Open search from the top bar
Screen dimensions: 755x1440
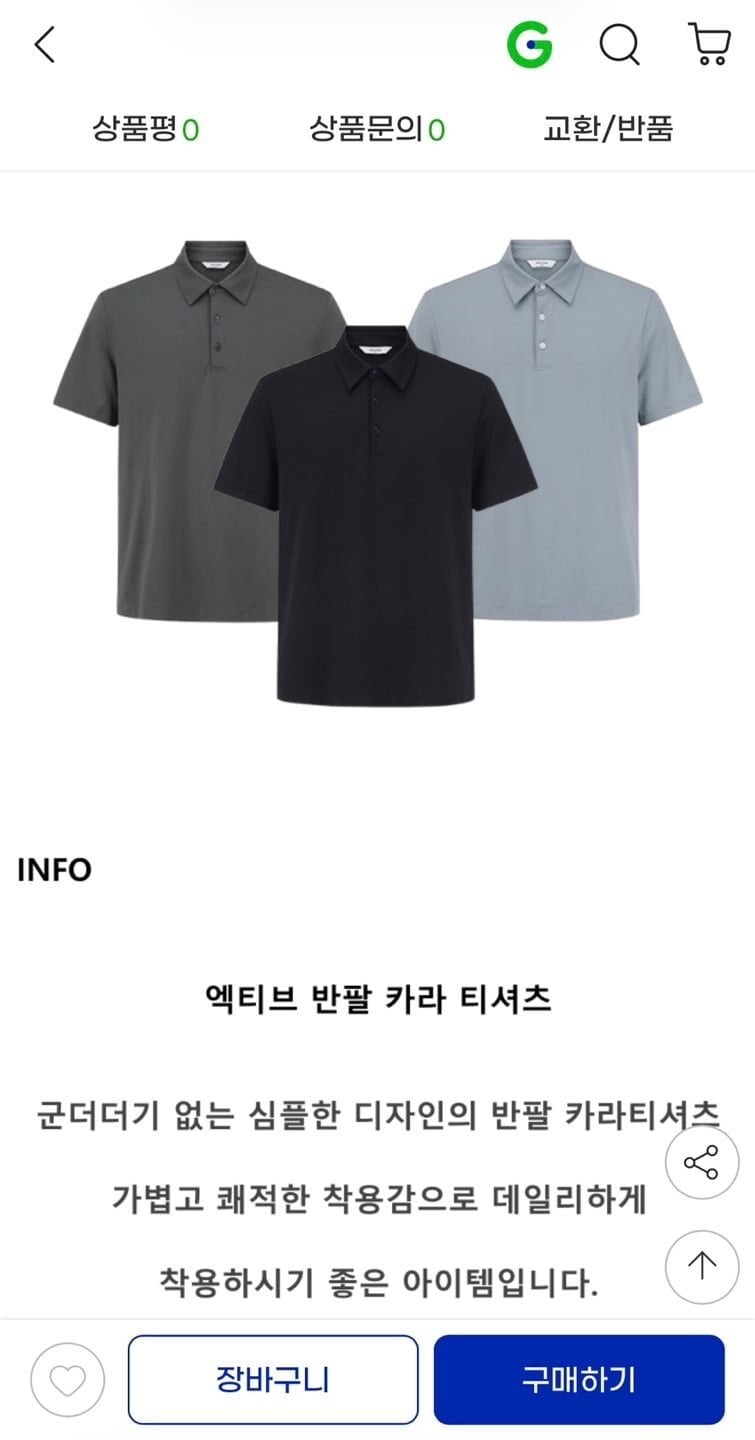point(619,45)
